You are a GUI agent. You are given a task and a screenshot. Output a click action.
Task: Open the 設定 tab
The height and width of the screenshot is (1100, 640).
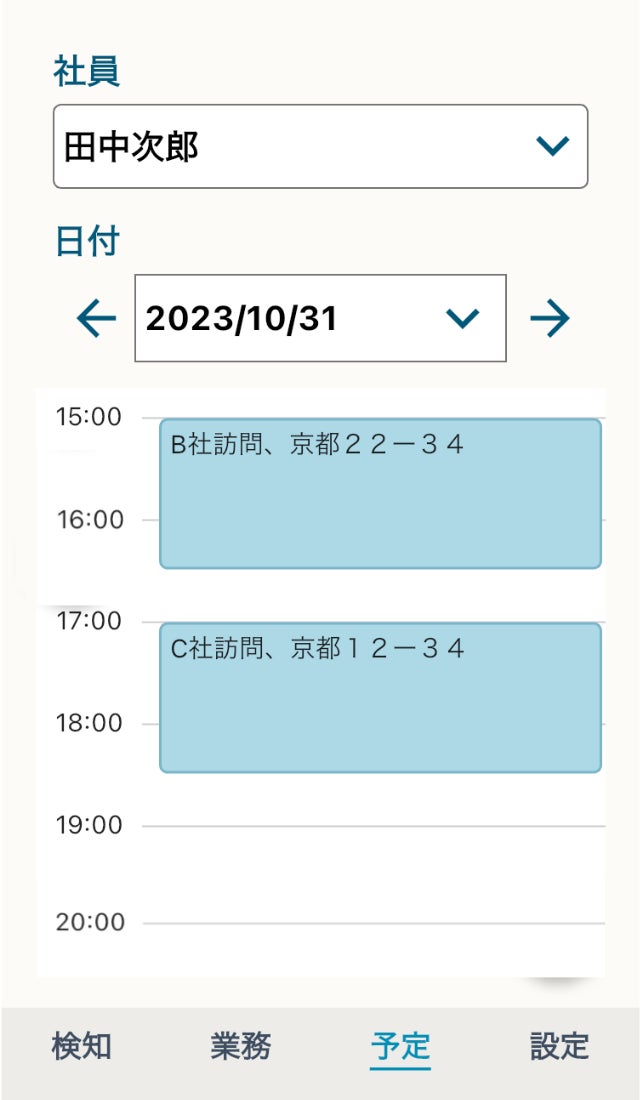point(559,1047)
